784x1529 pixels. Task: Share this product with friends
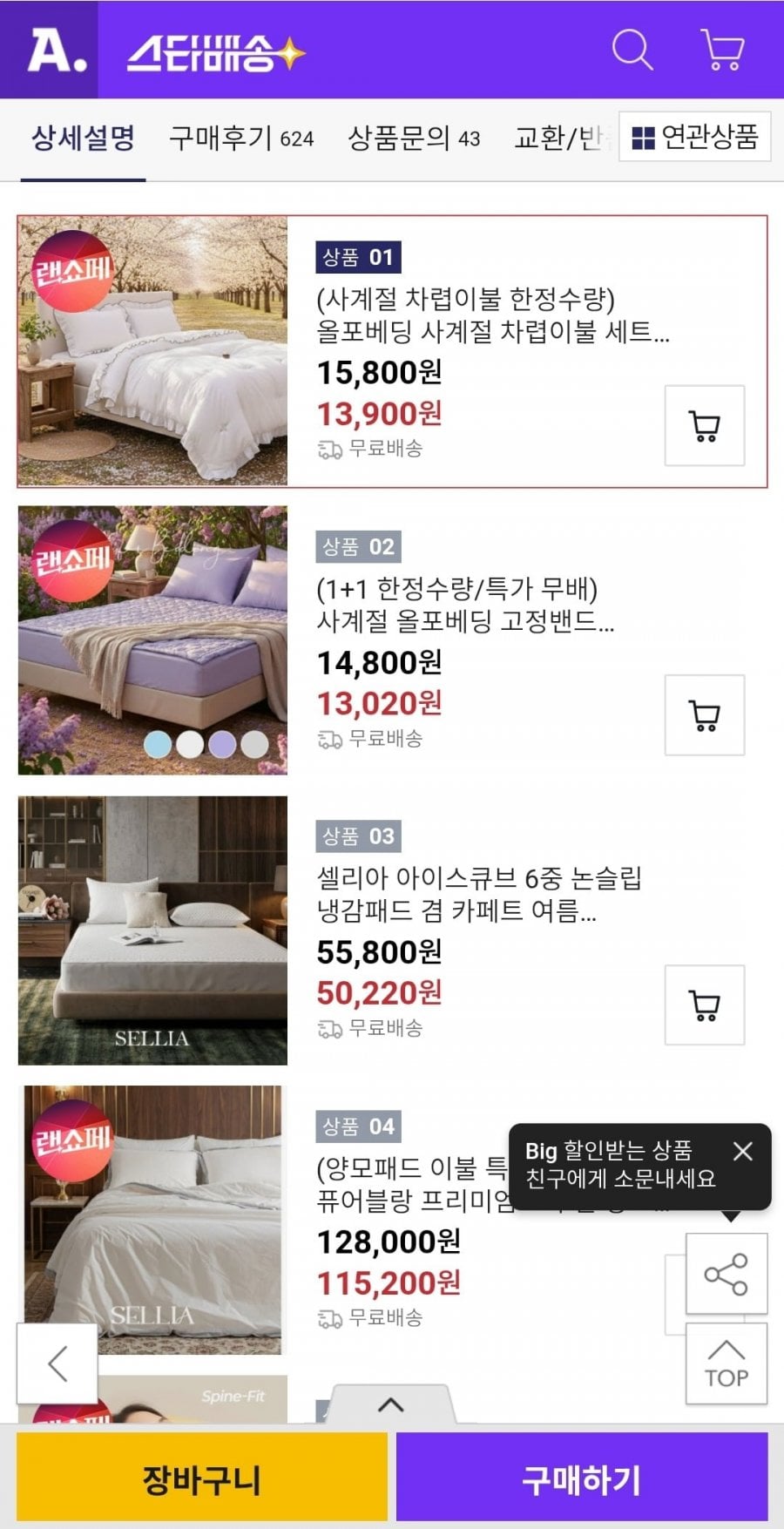pos(726,1274)
